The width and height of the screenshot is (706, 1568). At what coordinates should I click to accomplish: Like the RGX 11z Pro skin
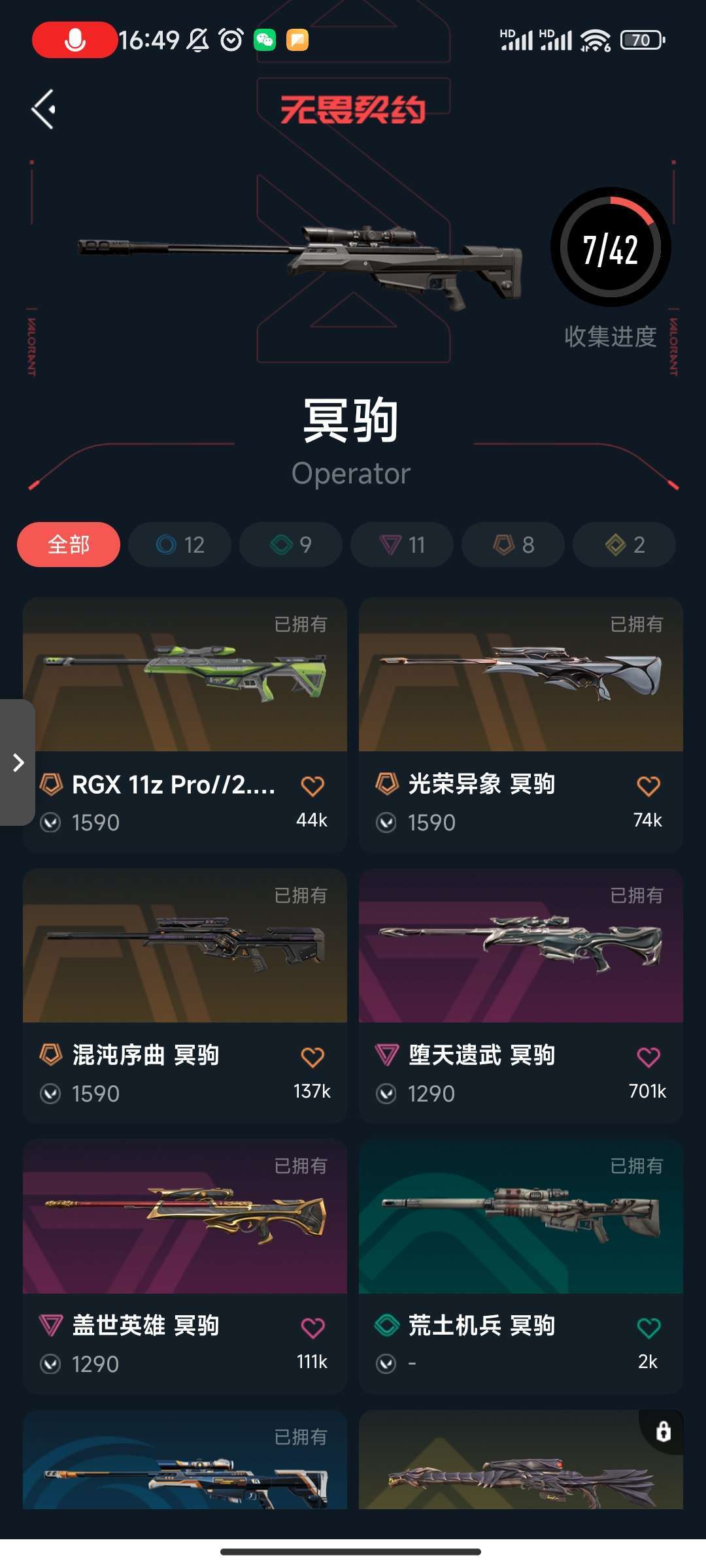[x=312, y=786]
